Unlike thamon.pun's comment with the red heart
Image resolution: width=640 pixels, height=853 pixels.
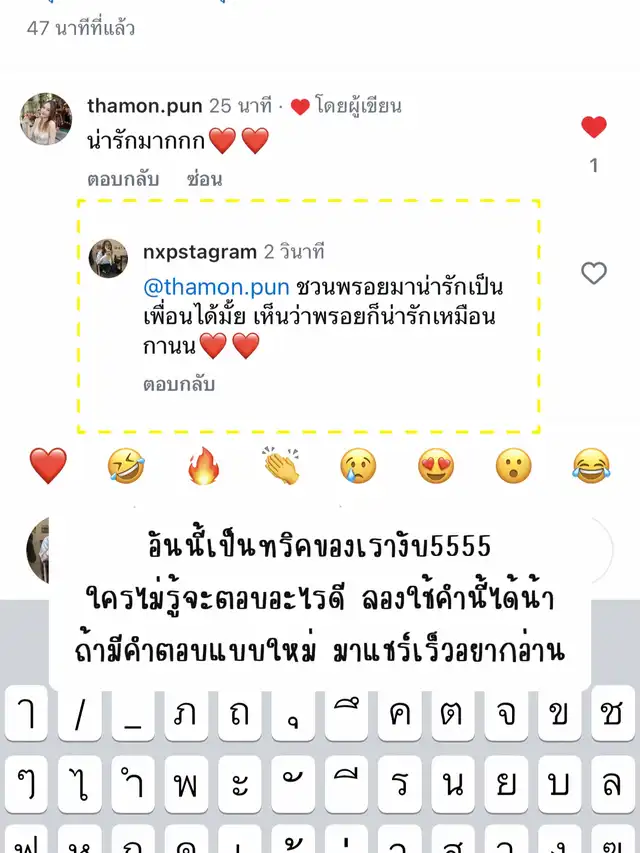tap(594, 127)
